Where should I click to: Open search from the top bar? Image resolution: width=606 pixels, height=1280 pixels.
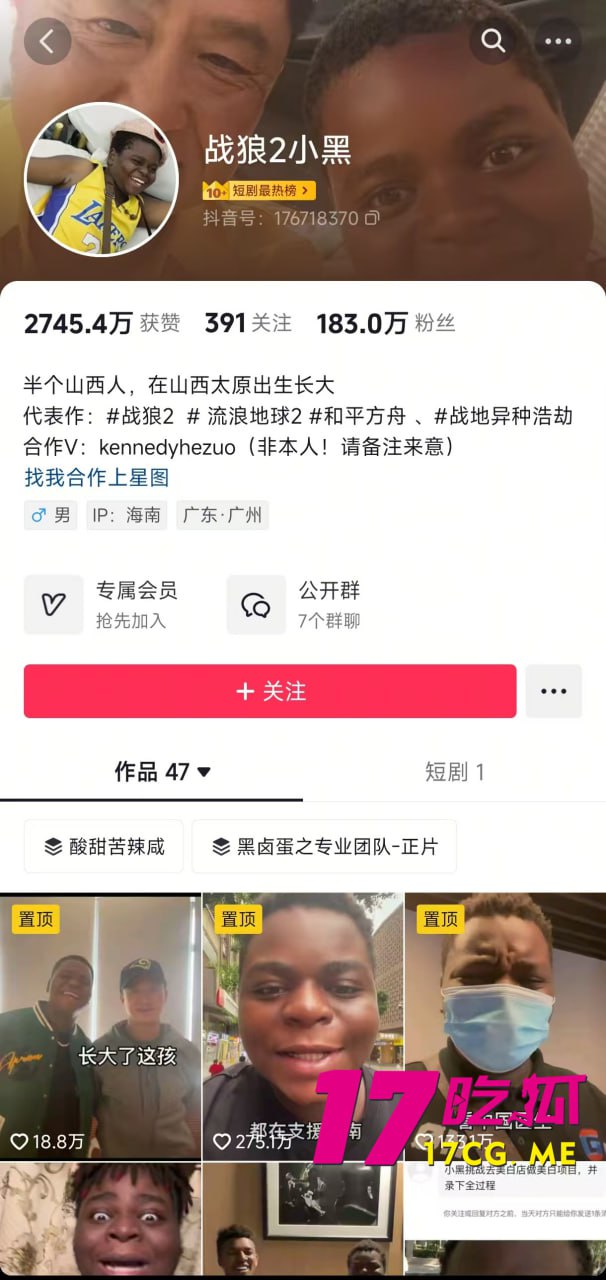493,41
